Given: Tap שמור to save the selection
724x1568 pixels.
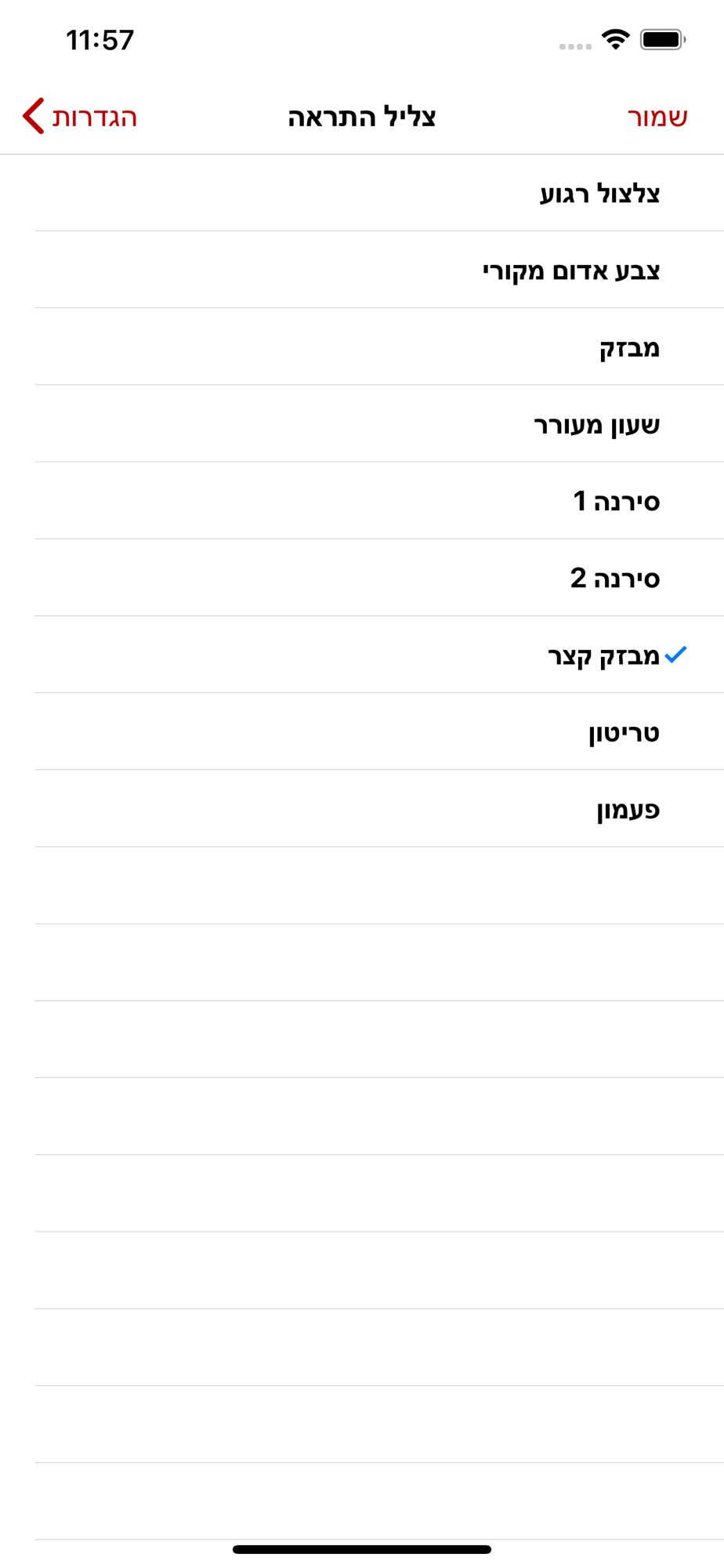Looking at the screenshot, I should 657,117.
